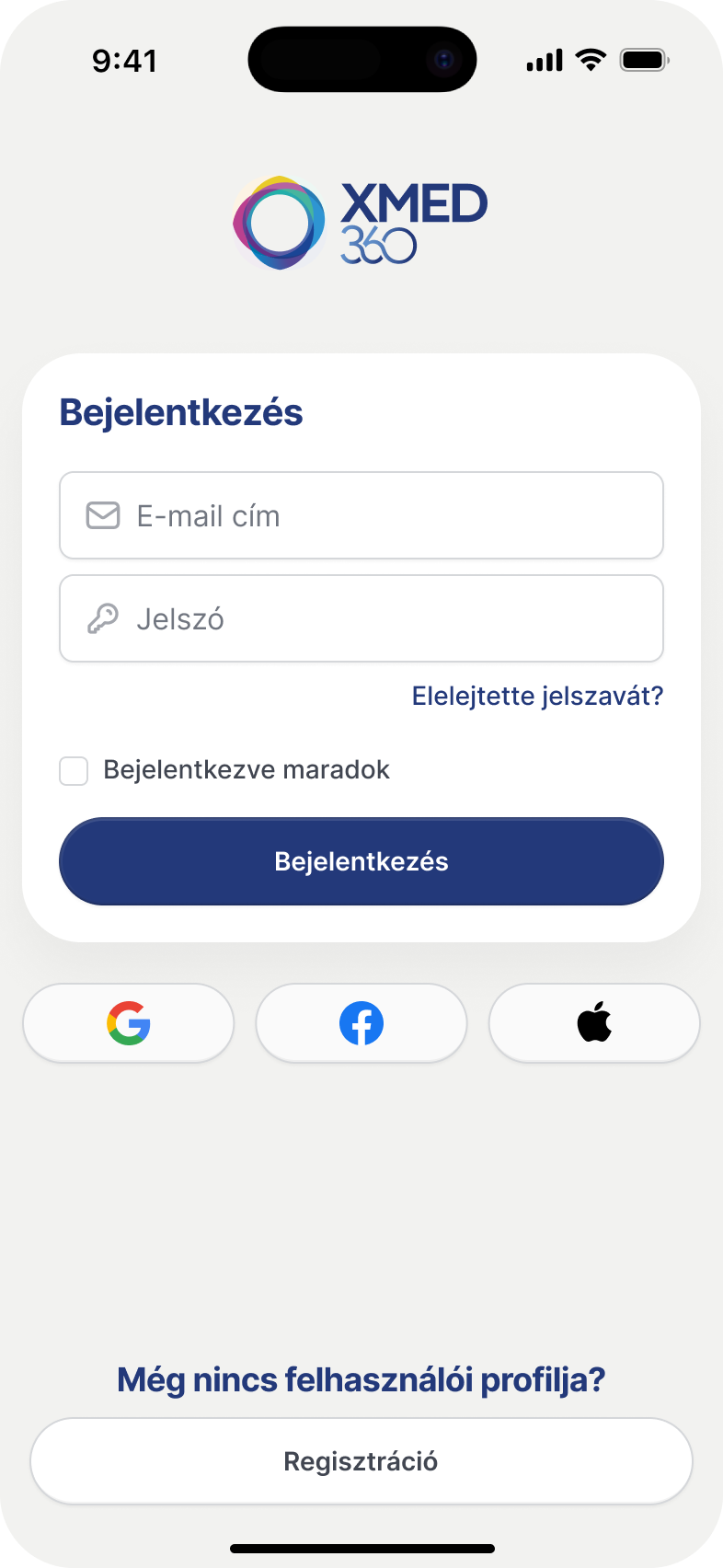723x1568 pixels.
Task: Sign in with Facebook
Action: tap(361, 1023)
